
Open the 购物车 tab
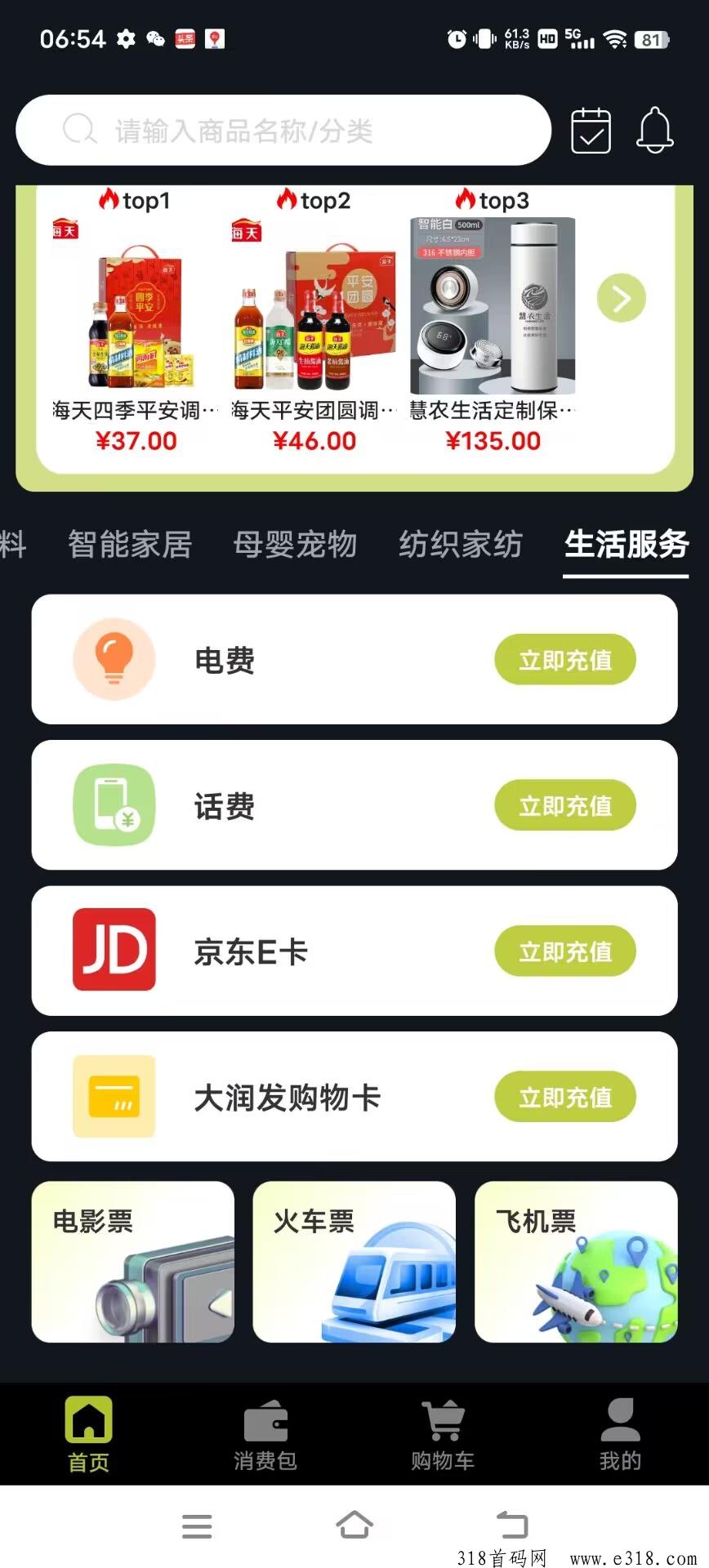click(x=443, y=1435)
